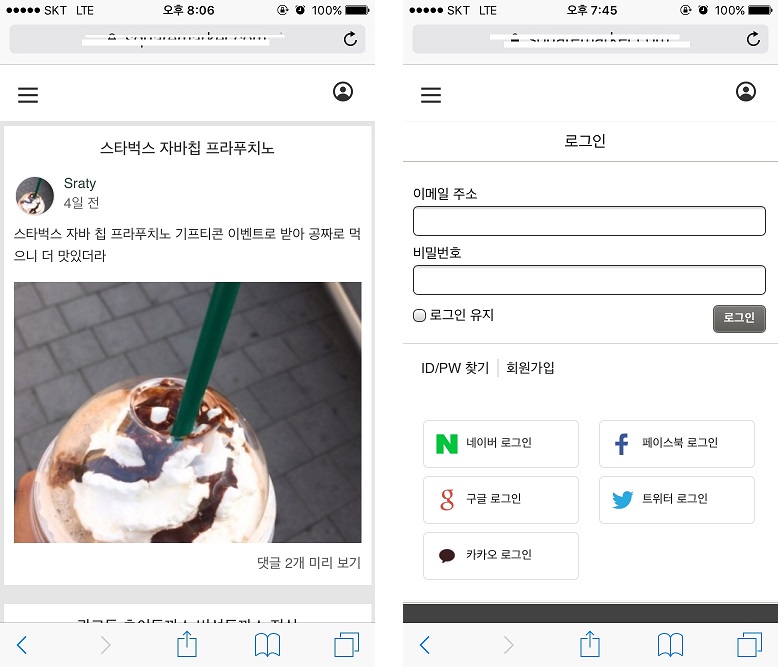Open the ID/PW 찾기 link
Image resolution: width=779 pixels, height=667 pixels.
pos(455,368)
